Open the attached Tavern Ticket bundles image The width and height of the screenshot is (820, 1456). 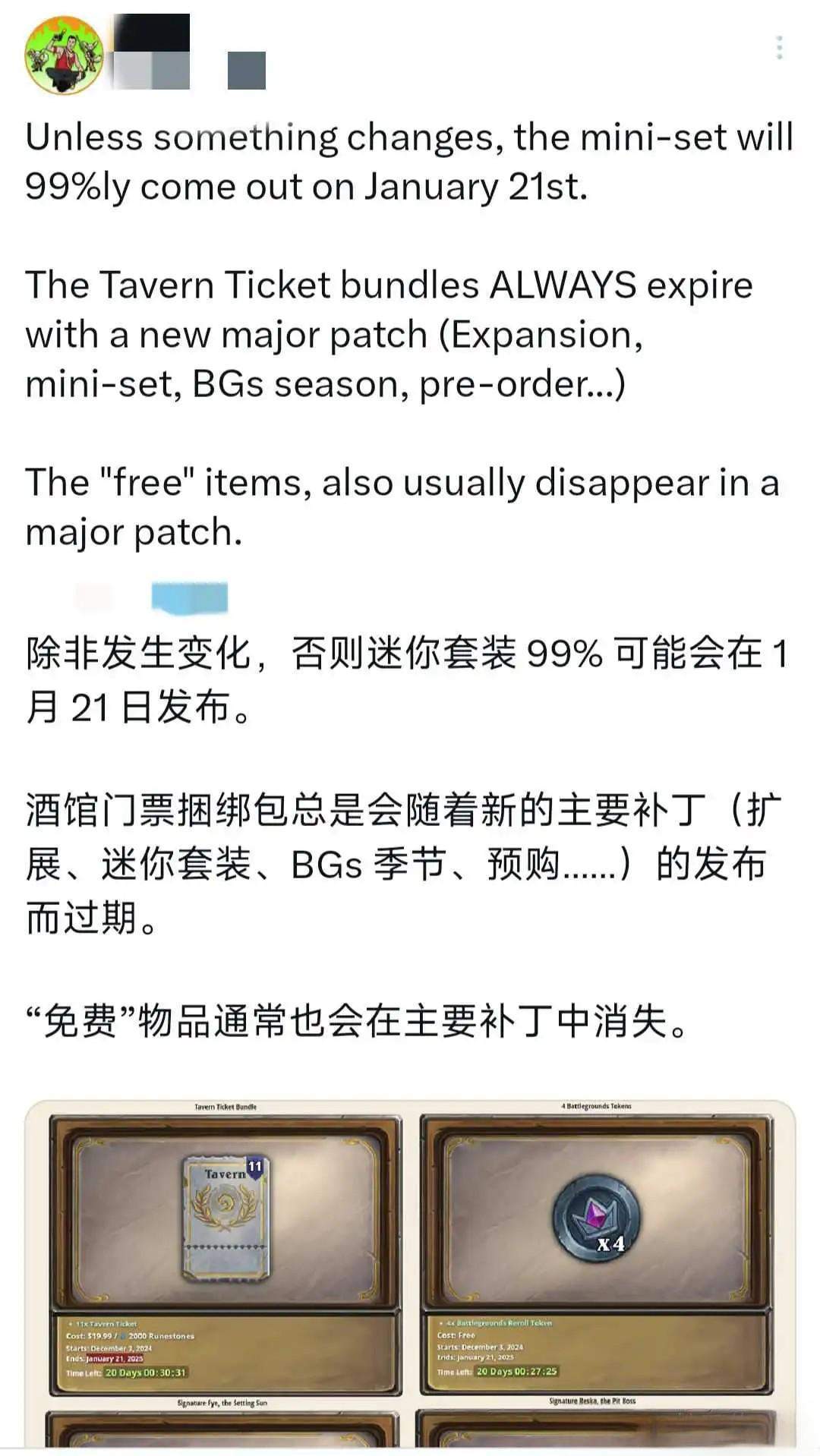pos(410,1273)
